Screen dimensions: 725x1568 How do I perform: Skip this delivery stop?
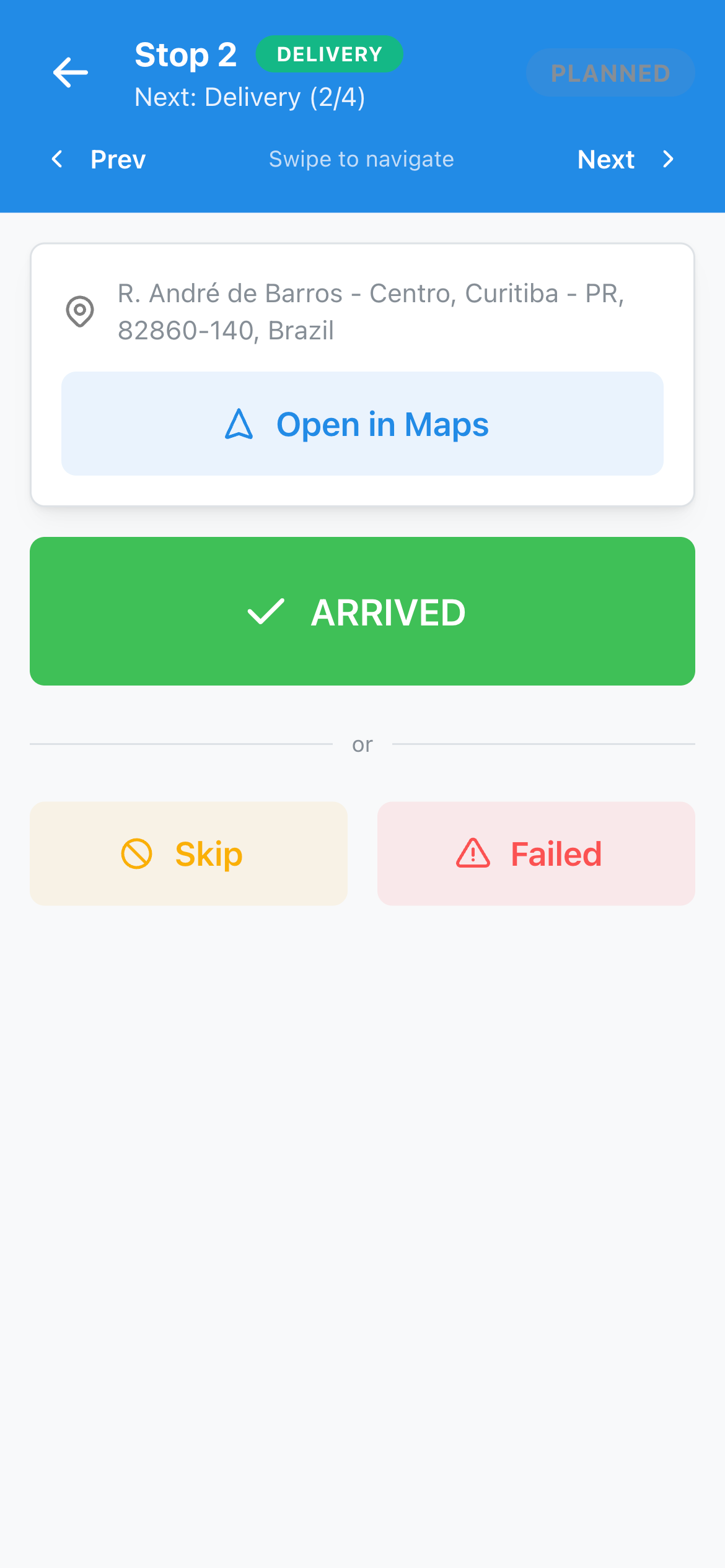pos(188,854)
